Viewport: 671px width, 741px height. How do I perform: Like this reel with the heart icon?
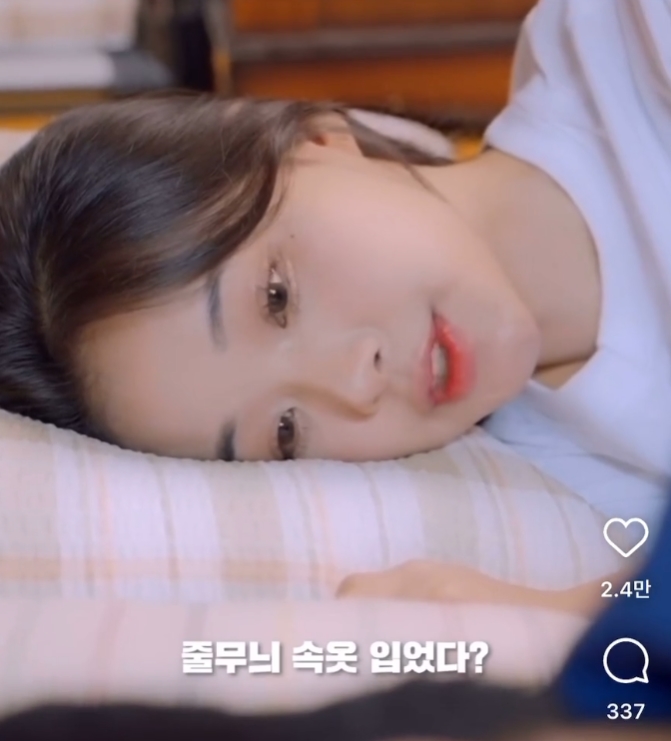pos(626,538)
